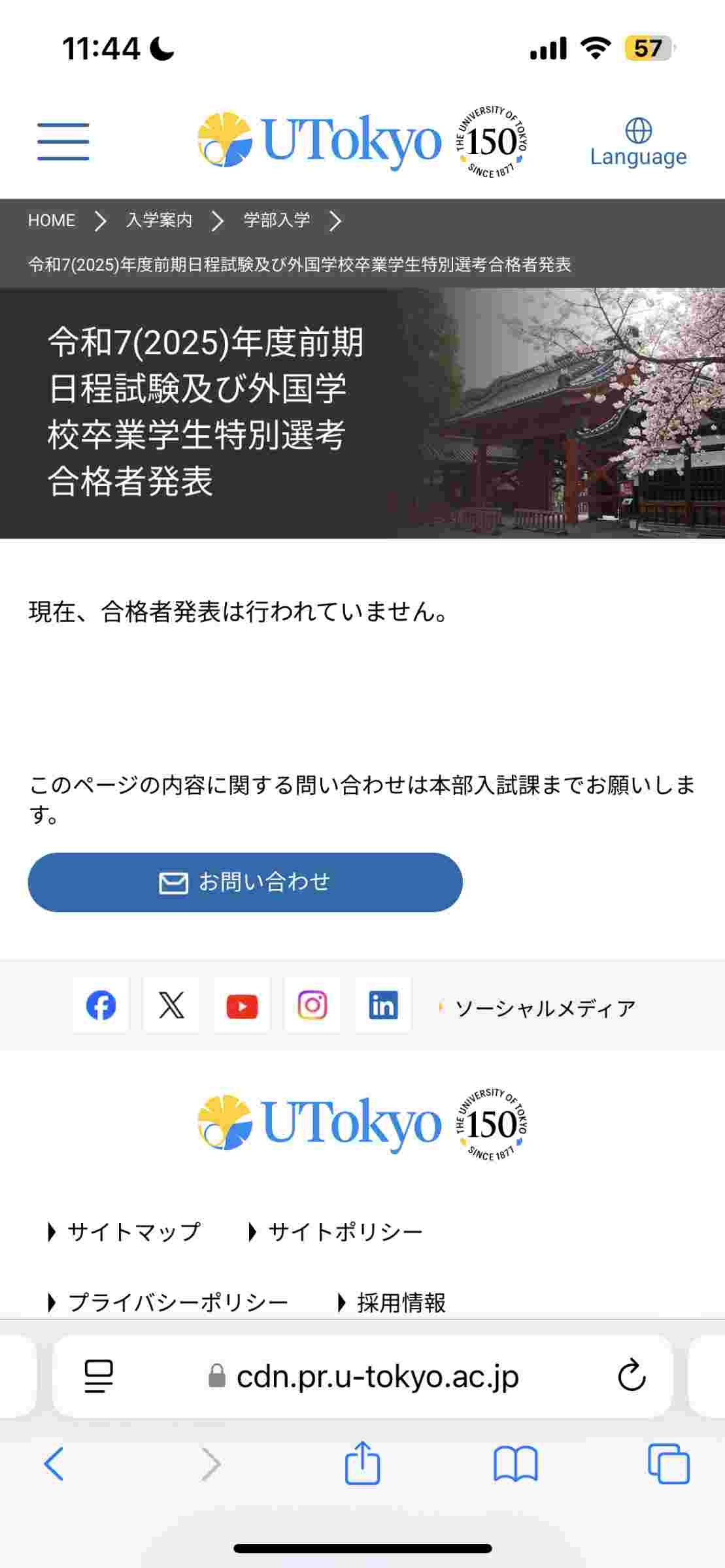
Task: Tap the お問い合わせ contact button
Action: pyautogui.click(x=245, y=882)
